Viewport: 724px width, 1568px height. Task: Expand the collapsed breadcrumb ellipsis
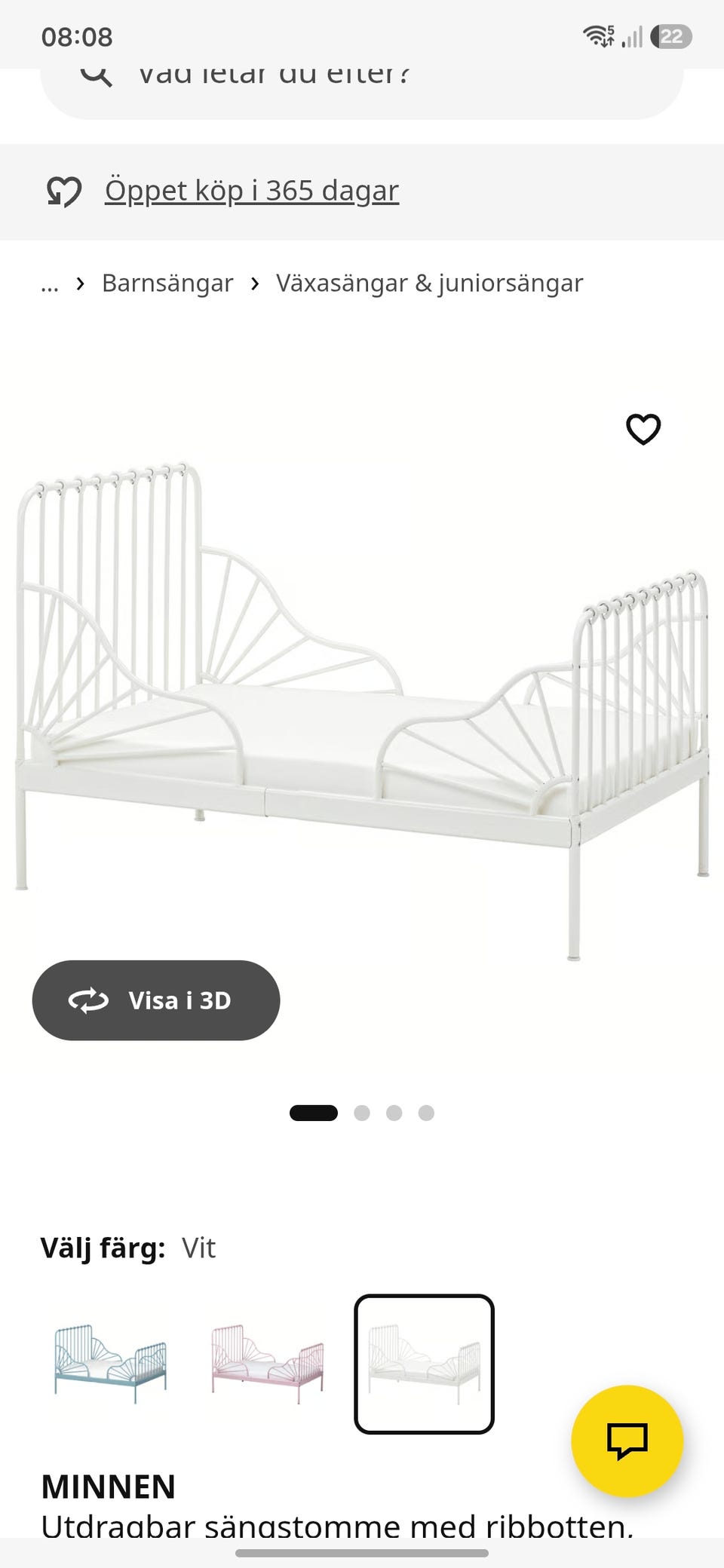click(50, 285)
